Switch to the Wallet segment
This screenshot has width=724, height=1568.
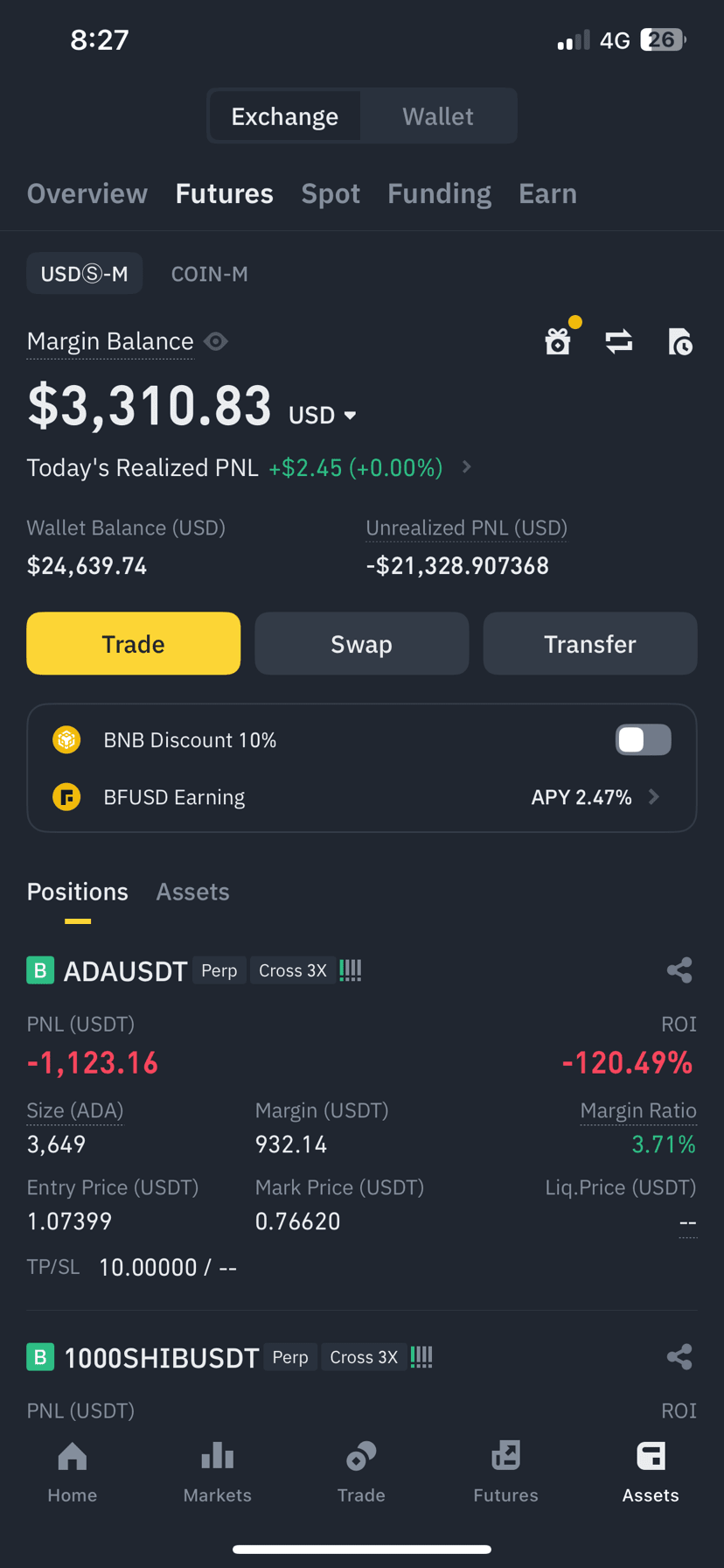(438, 116)
